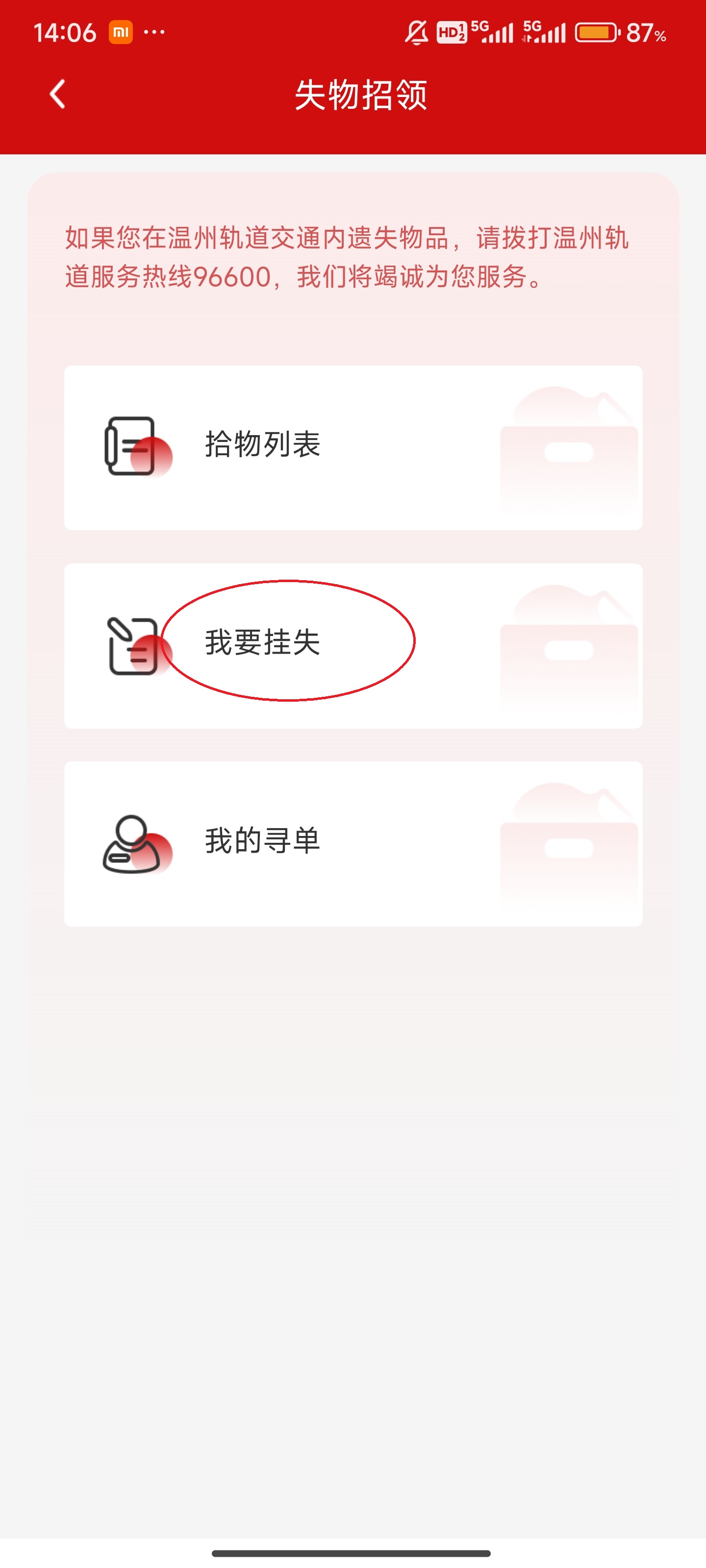Tap the back arrow to leave 失物招领
This screenshot has height=1568, width=706.
point(57,96)
